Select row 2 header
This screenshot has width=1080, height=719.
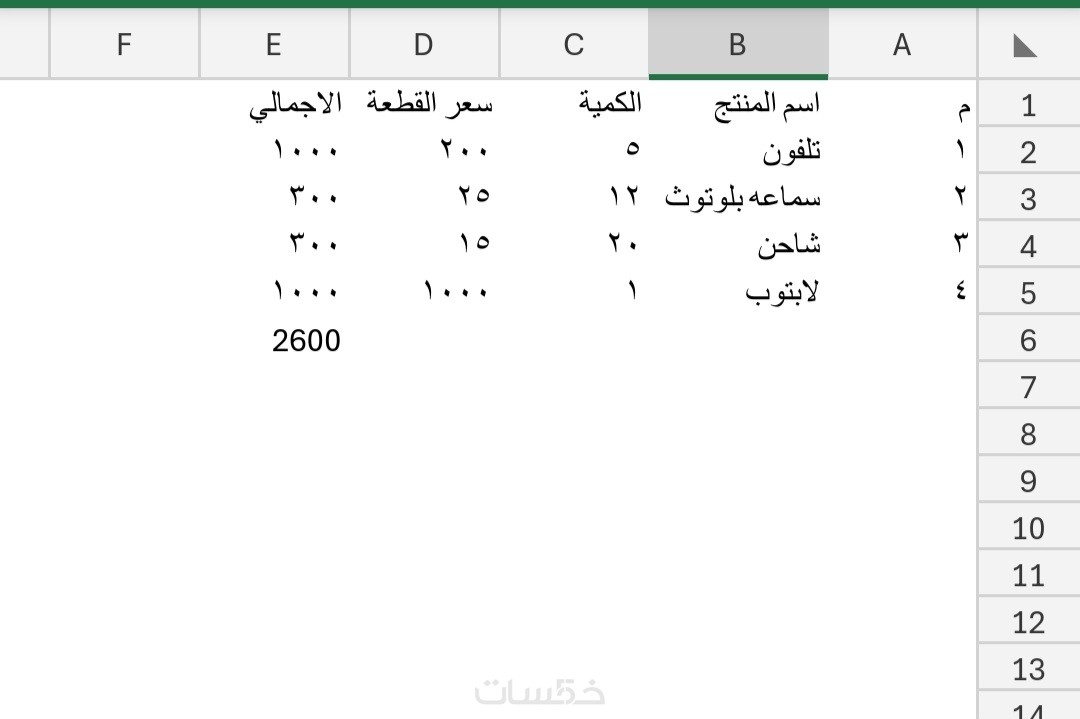(x=1029, y=152)
